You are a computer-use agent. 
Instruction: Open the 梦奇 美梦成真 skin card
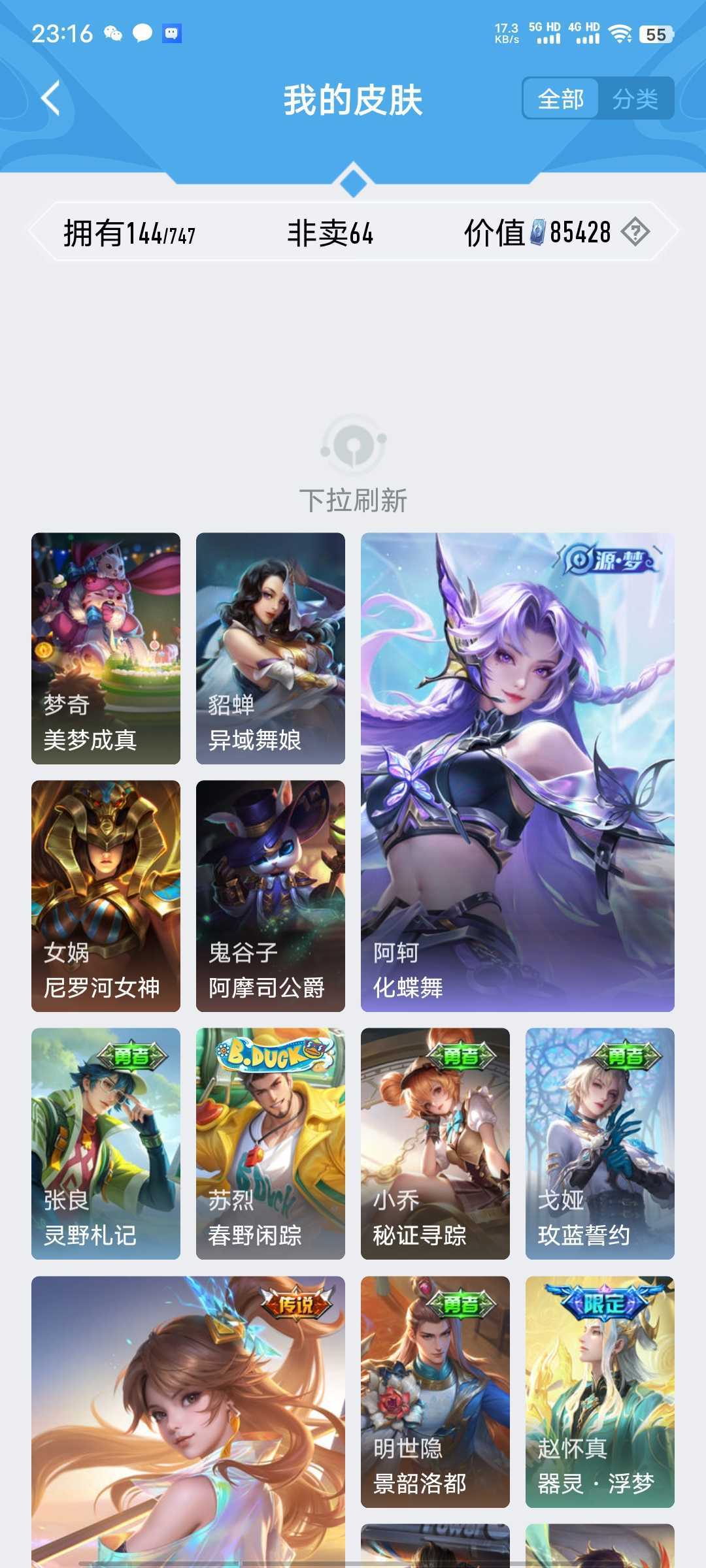106,648
